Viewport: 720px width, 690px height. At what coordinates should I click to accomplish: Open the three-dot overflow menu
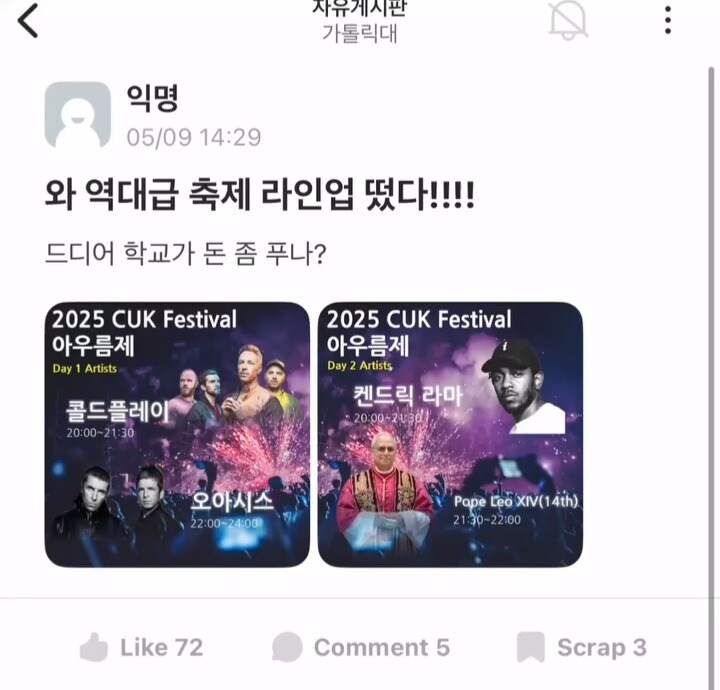tap(668, 20)
